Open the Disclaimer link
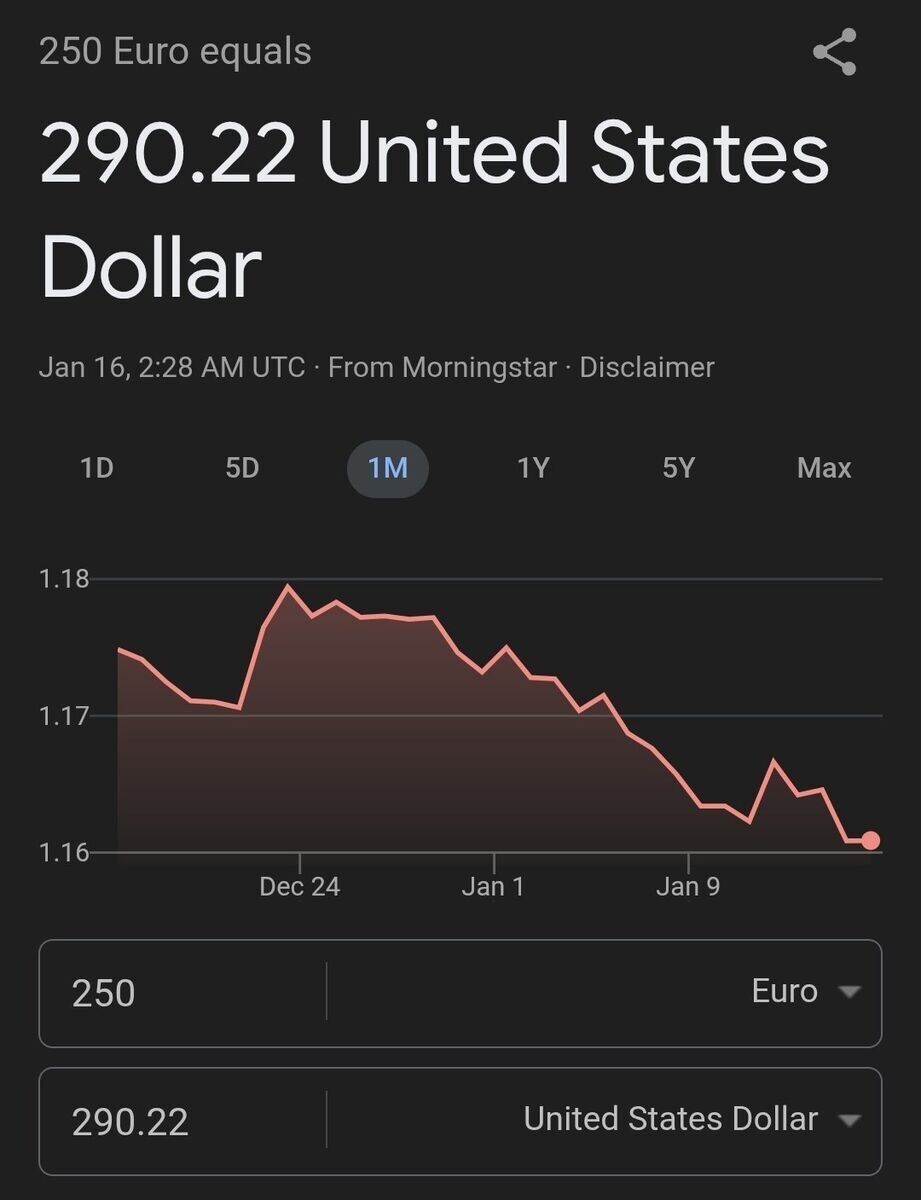This screenshot has height=1200, width=921. pos(647,367)
